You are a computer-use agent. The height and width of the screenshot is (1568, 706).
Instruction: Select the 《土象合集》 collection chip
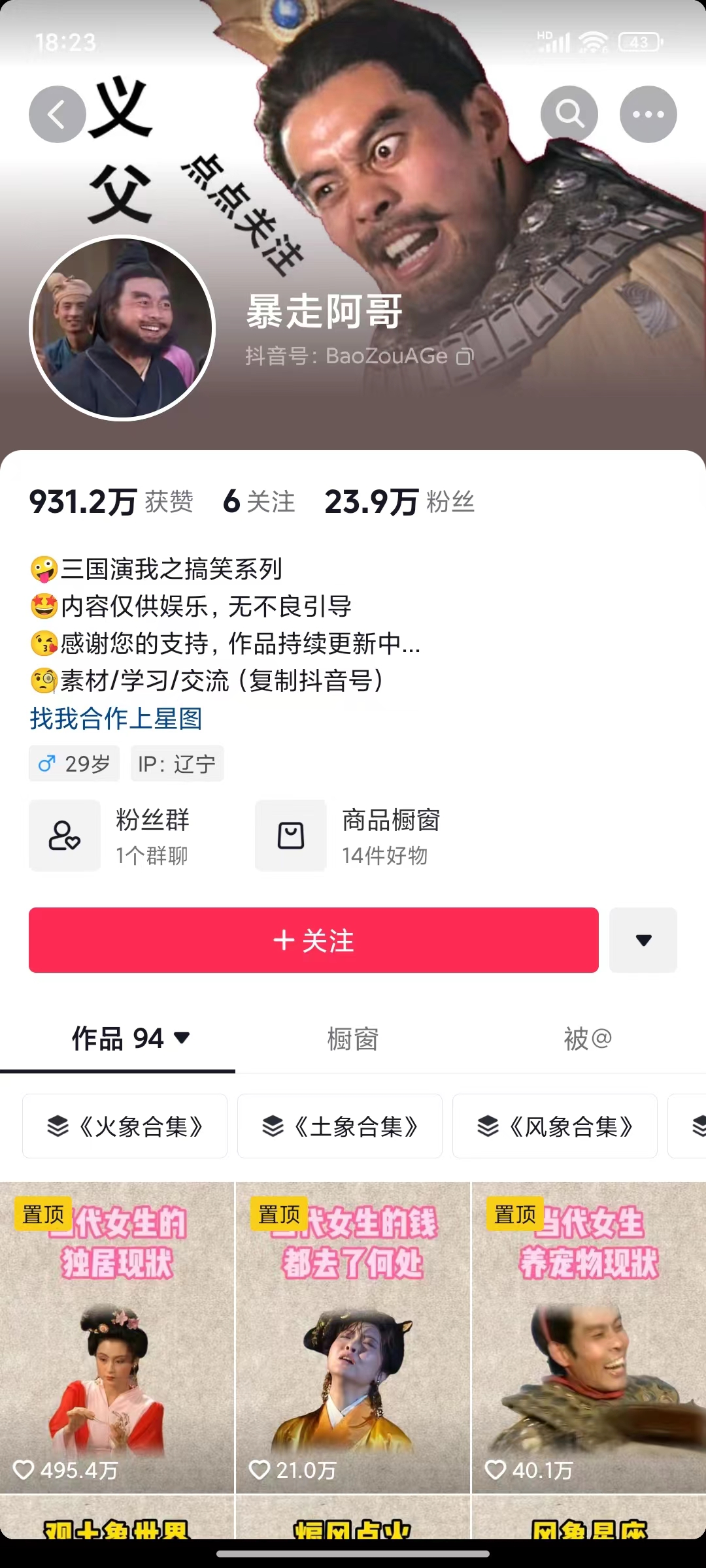point(340,1126)
